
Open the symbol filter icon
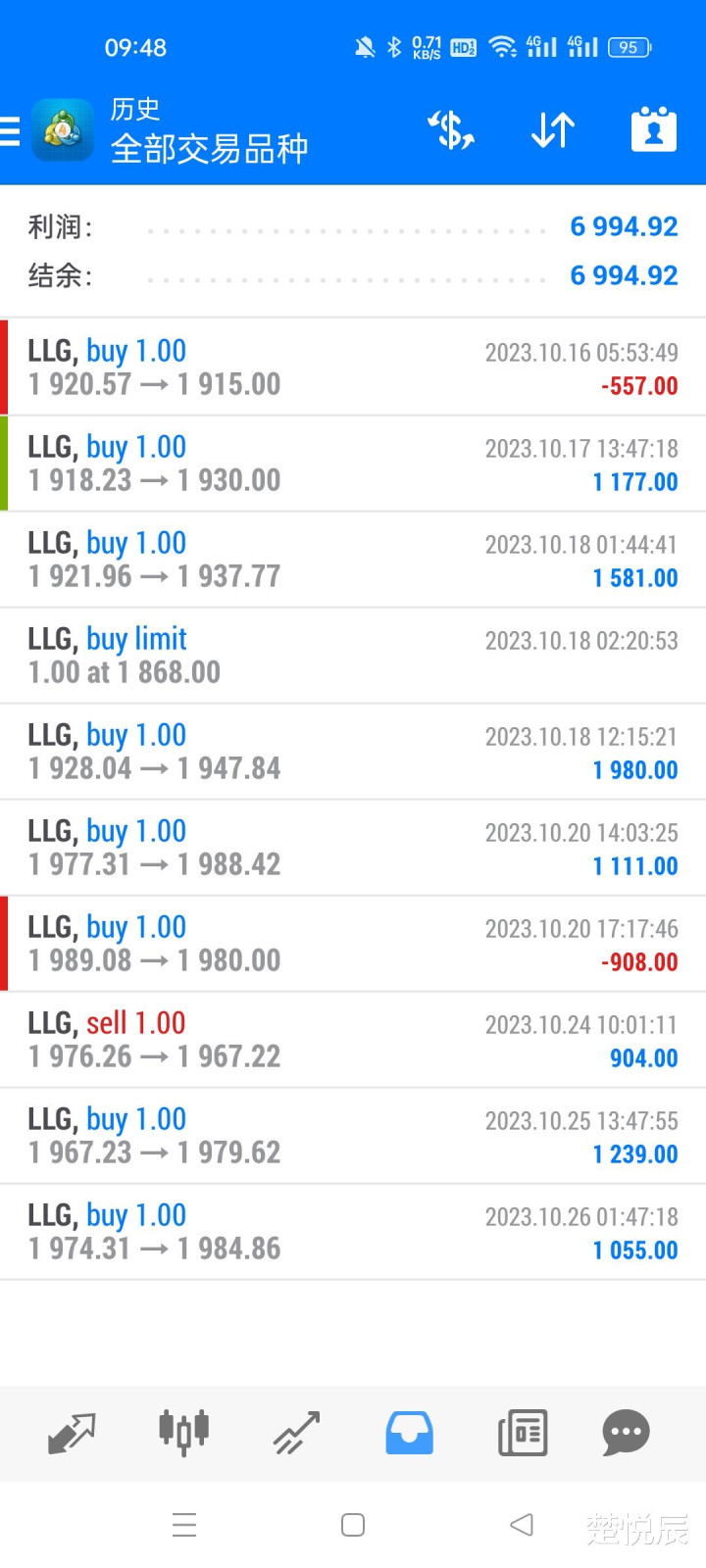[451, 130]
